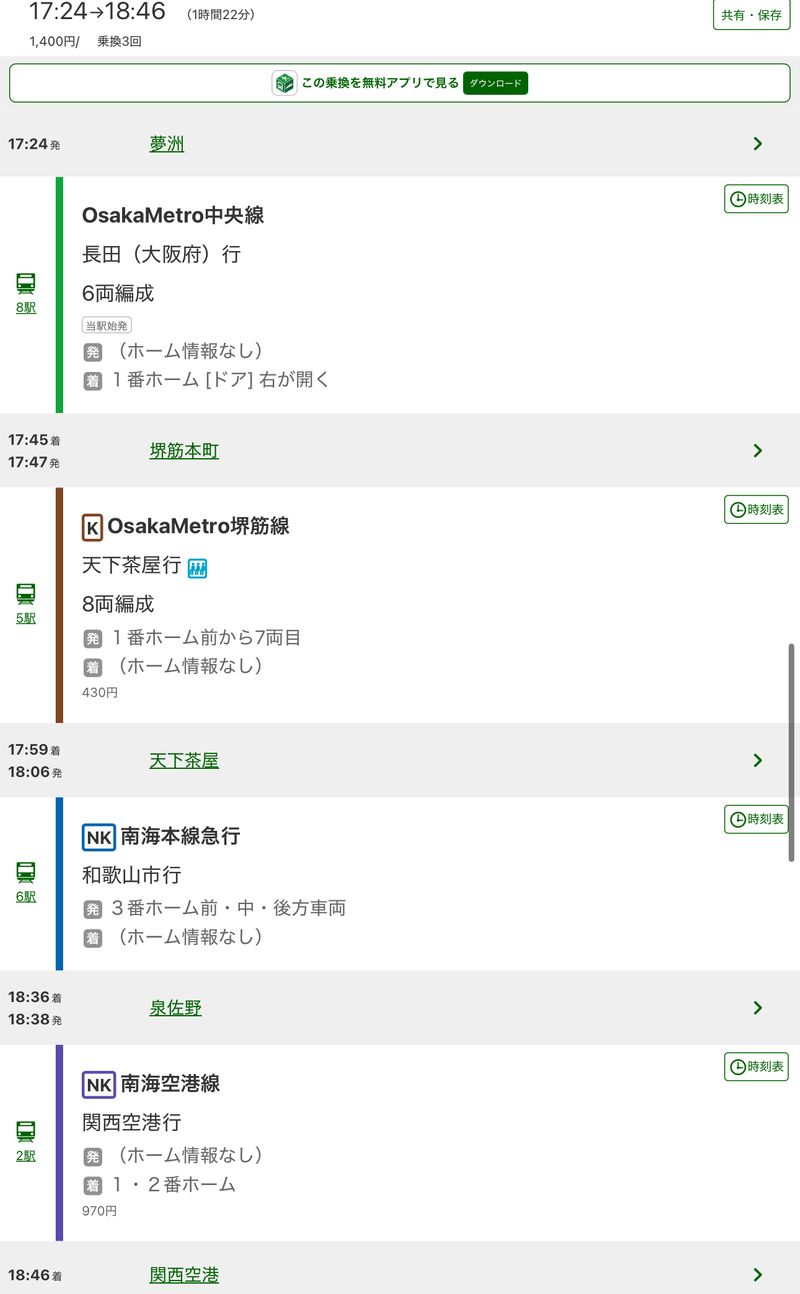Tap the air-conditioning icon beside 天下茶屋行
Screen dimensions: 800x1294
click(x=198, y=568)
